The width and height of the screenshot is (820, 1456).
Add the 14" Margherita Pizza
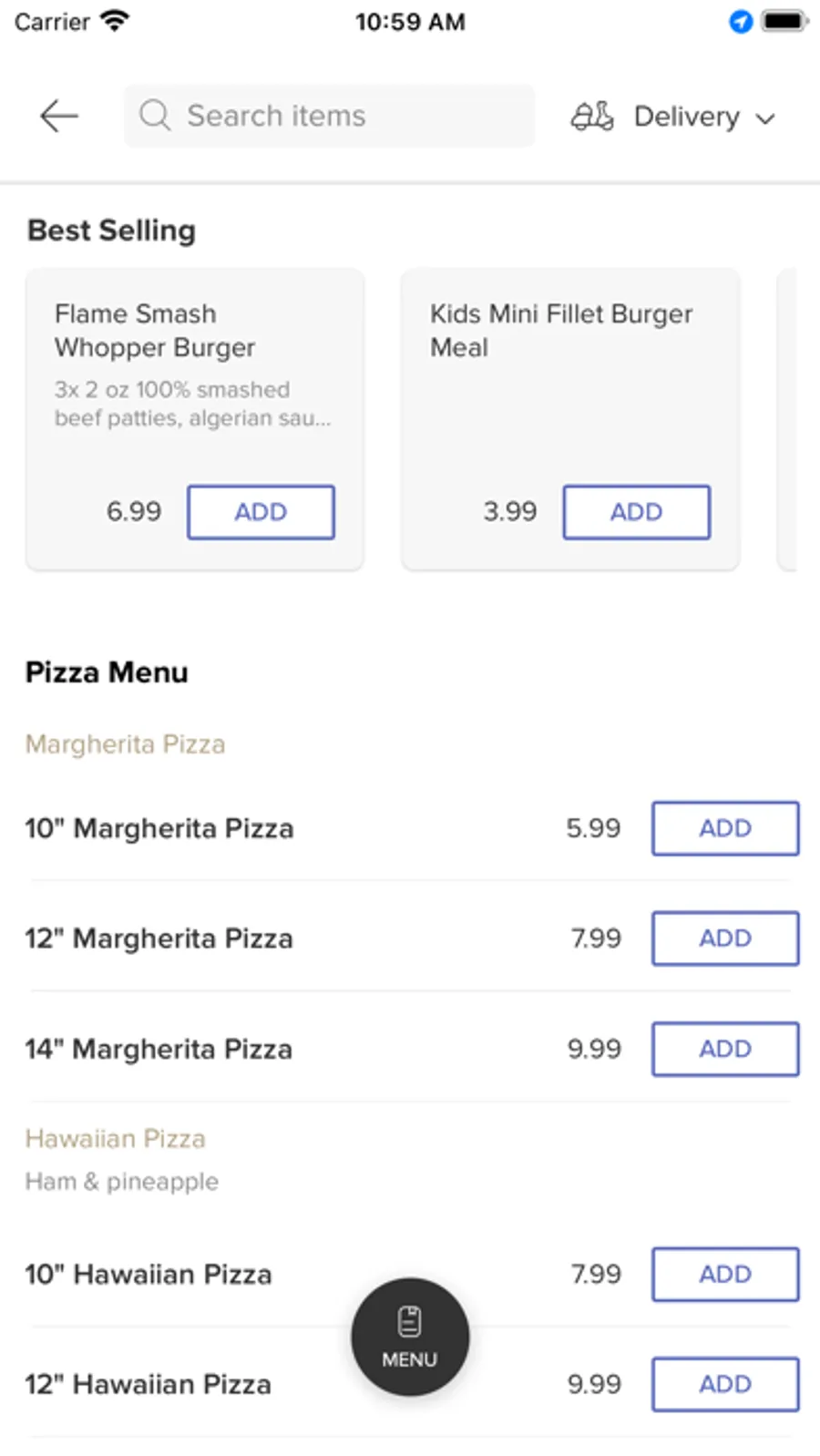tap(724, 1049)
